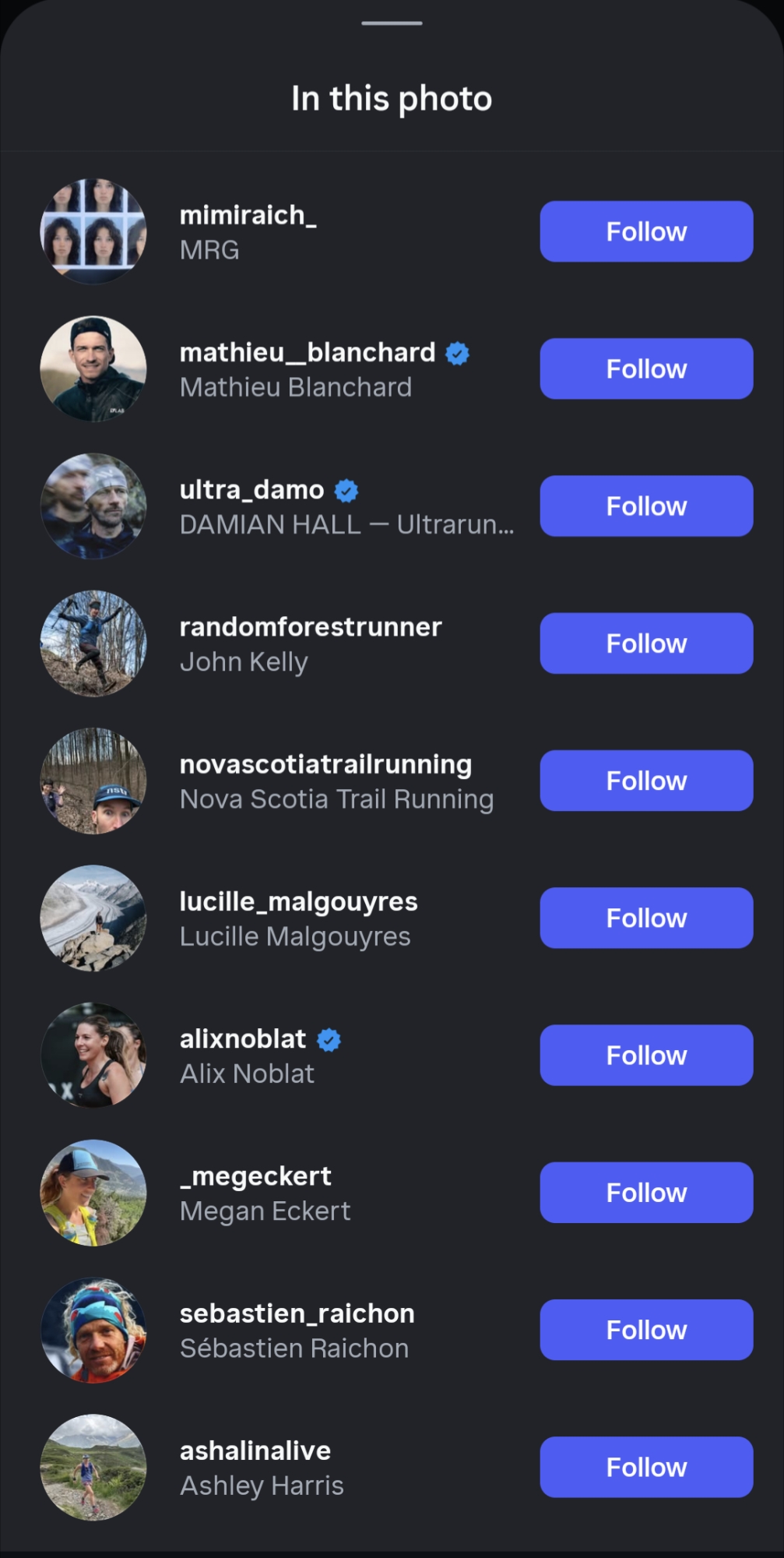View Megan Eckert's profile
784x1558 pixels.
coord(255,1176)
